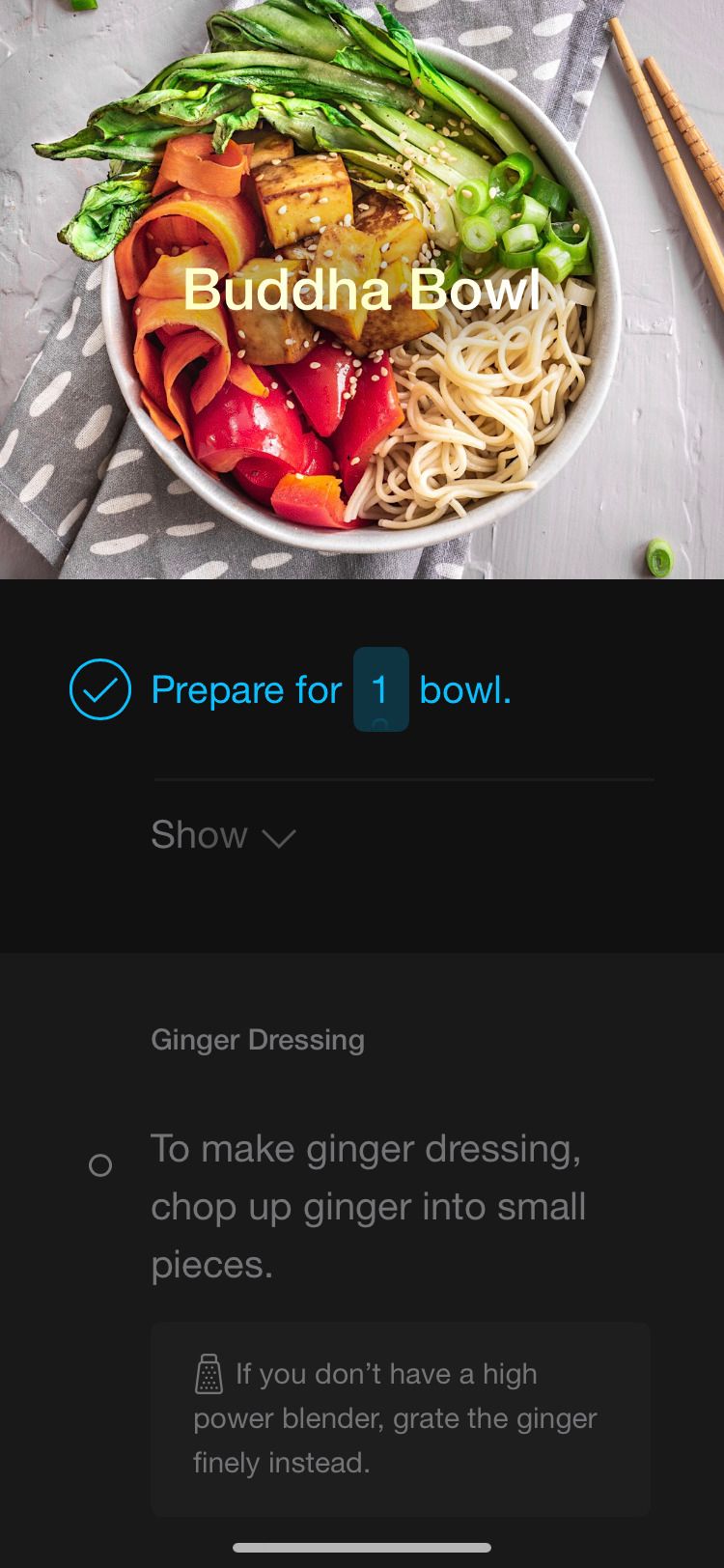Uncheck the Prepare for bowl step

coord(100,689)
